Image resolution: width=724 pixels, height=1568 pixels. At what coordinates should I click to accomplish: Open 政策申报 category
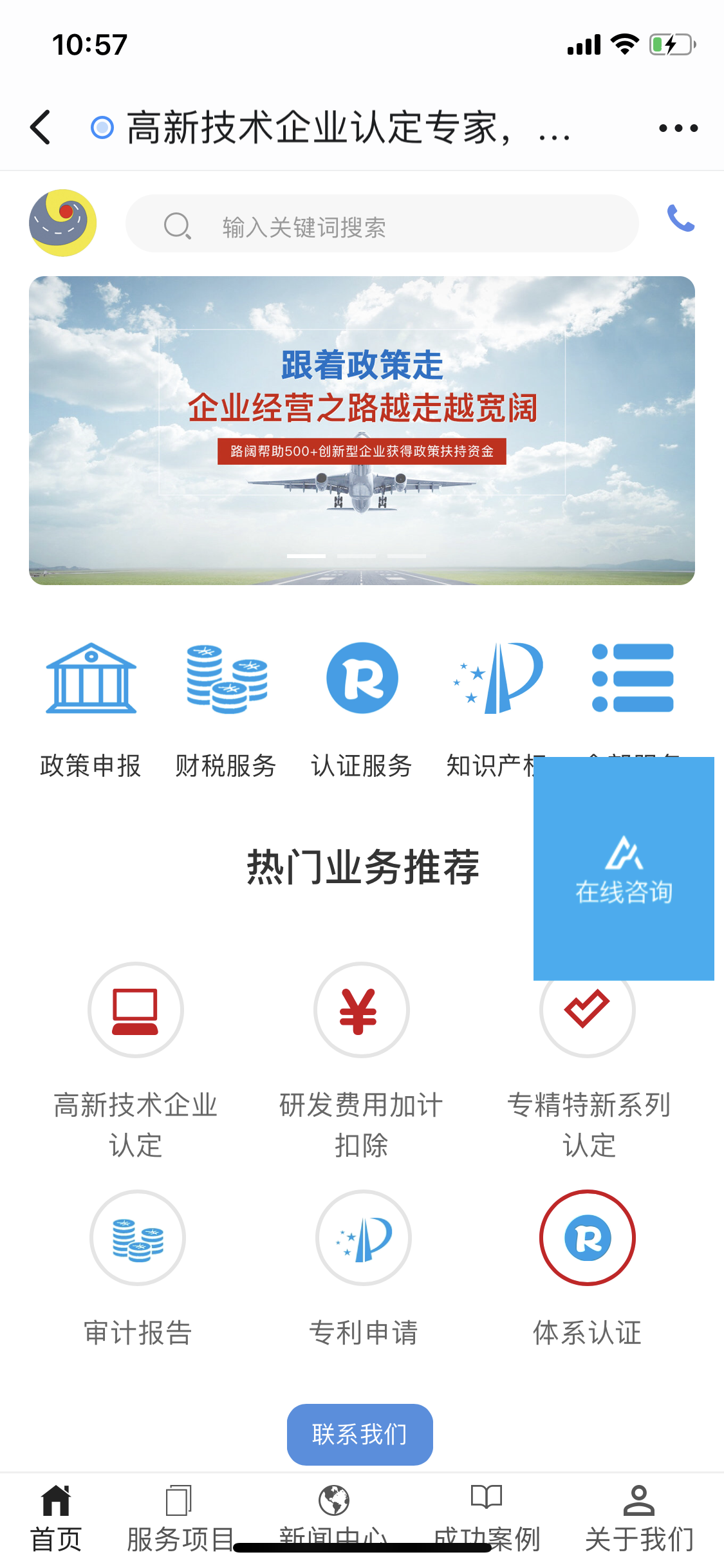click(91, 708)
